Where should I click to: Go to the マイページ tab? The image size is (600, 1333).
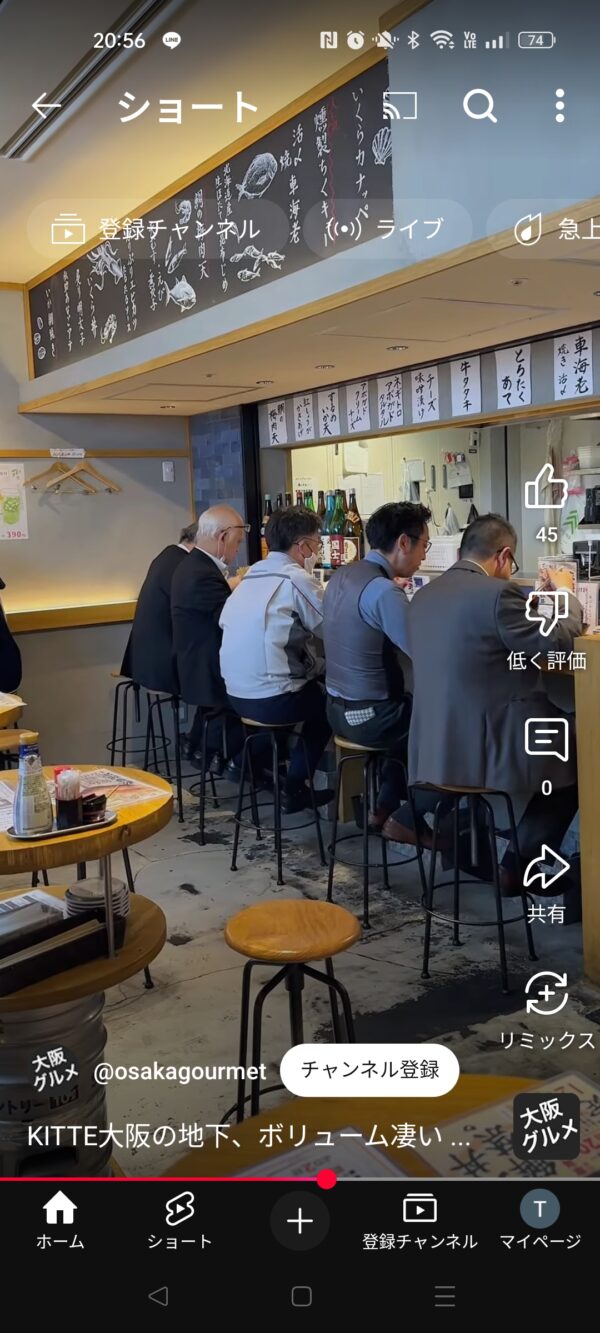pyautogui.click(x=540, y=1222)
